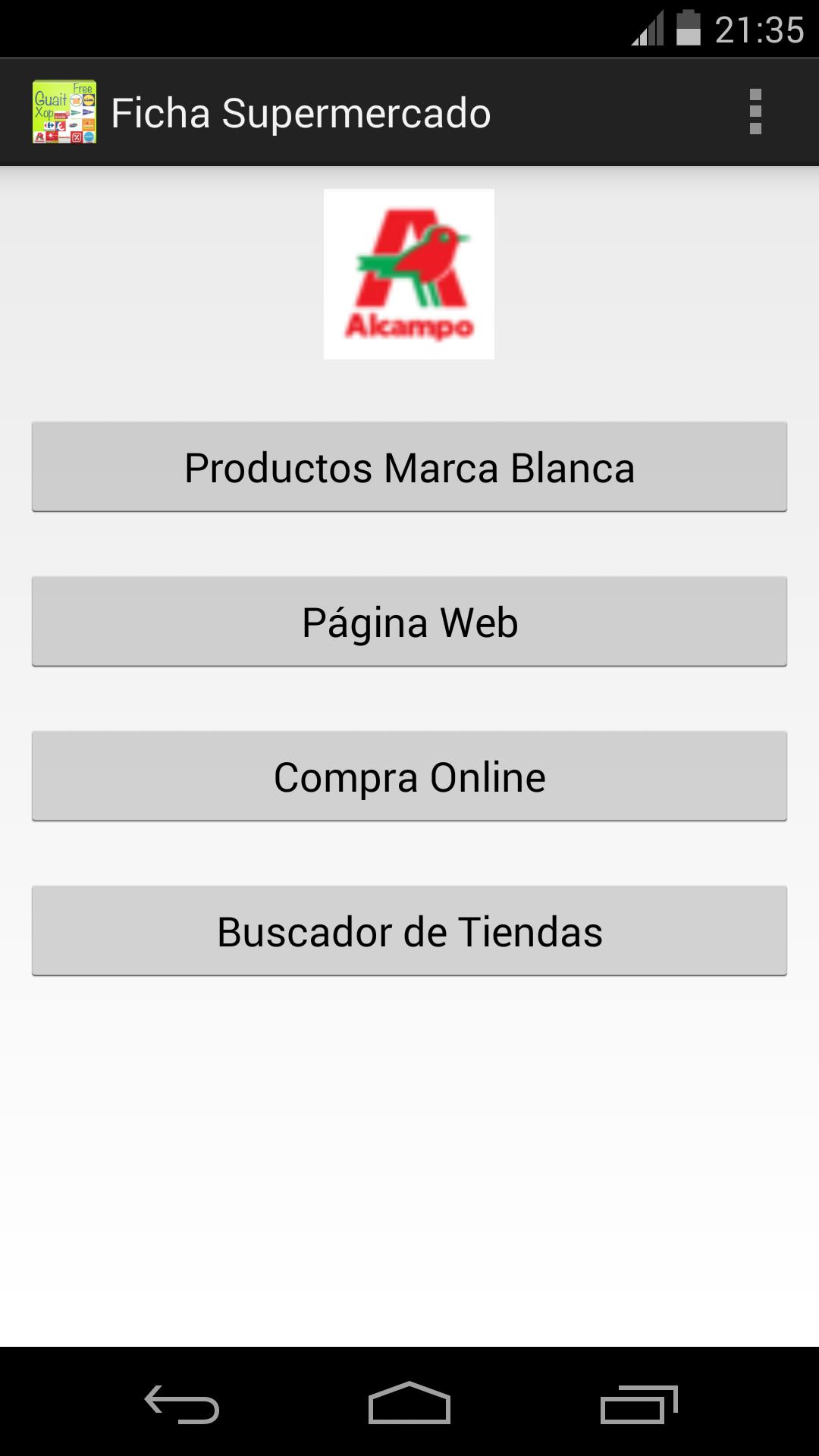819x1456 pixels.
Task: Open Buscador de Tiendas
Action: [x=409, y=930]
